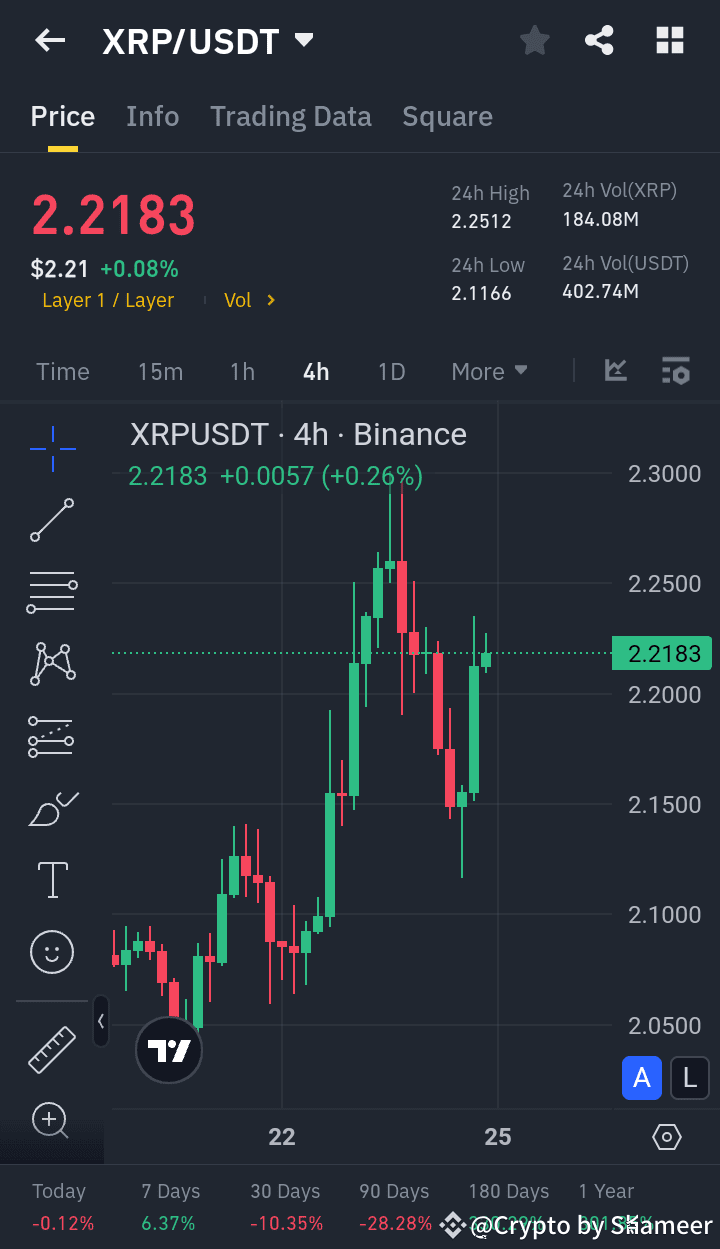Select the brush drawing tool
This screenshot has height=1249, width=720.
pos(51,808)
